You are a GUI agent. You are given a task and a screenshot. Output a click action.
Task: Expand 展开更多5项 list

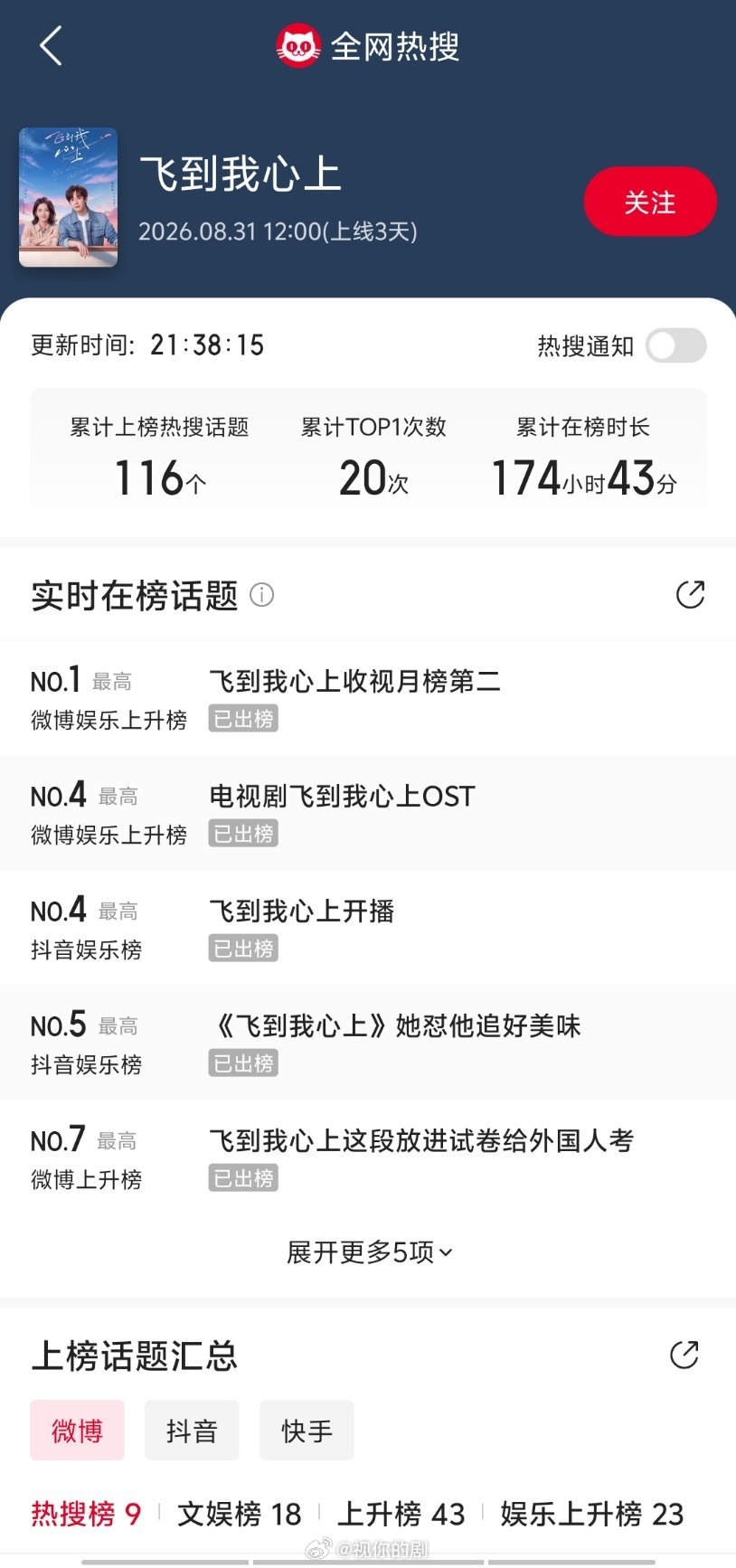click(x=369, y=1252)
